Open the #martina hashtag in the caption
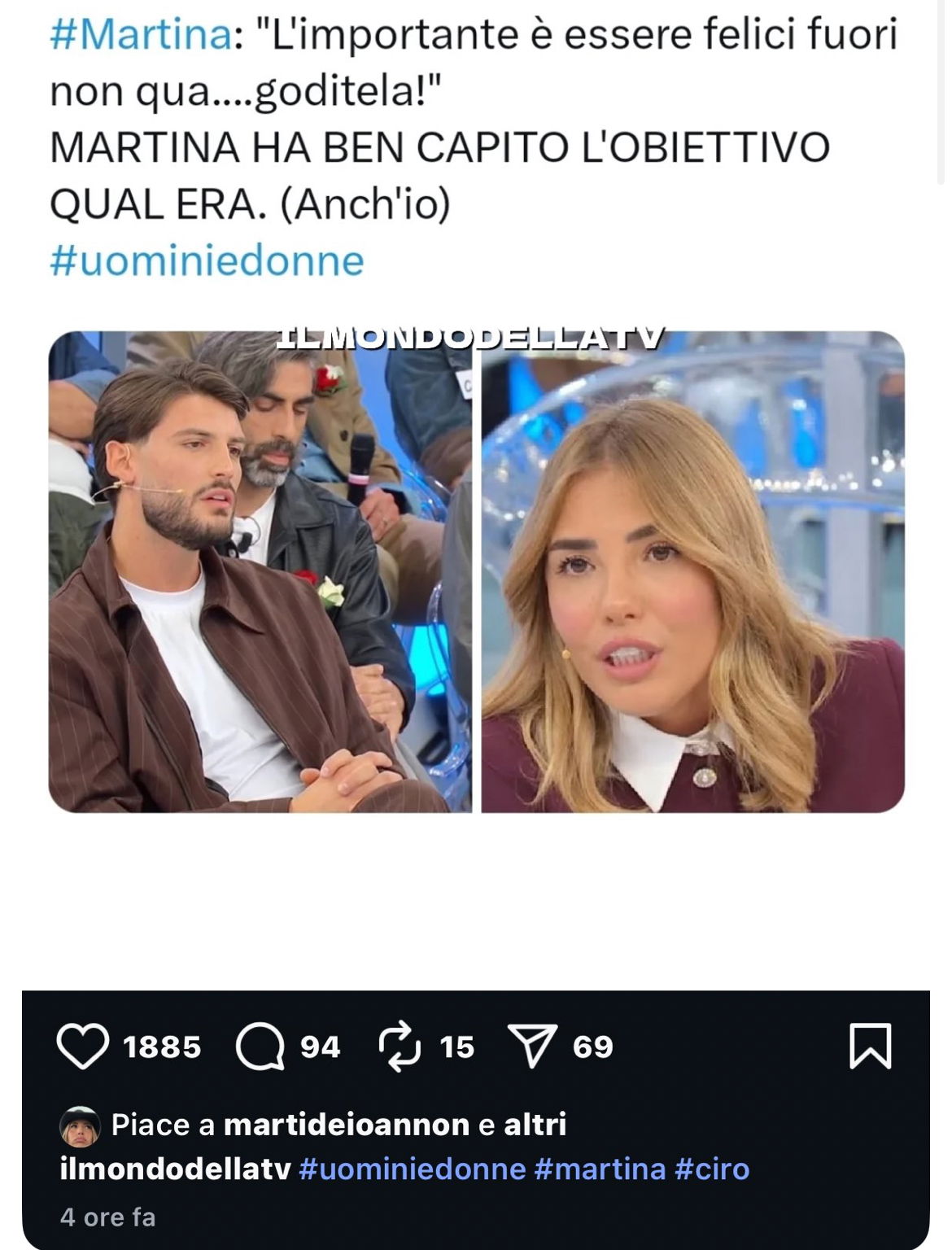 click(600, 1169)
